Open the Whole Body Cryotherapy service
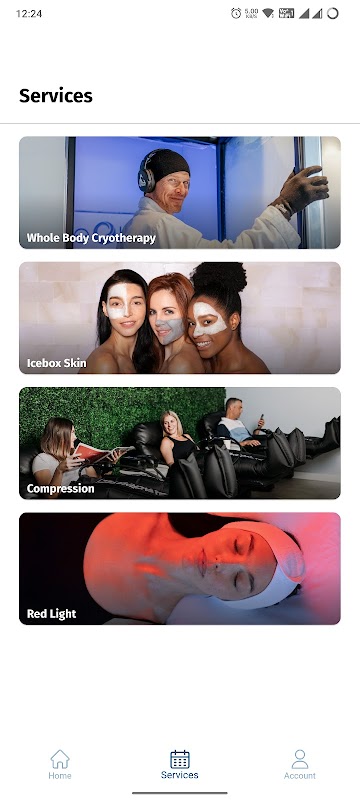This screenshot has height=800, width=360. click(179, 192)
